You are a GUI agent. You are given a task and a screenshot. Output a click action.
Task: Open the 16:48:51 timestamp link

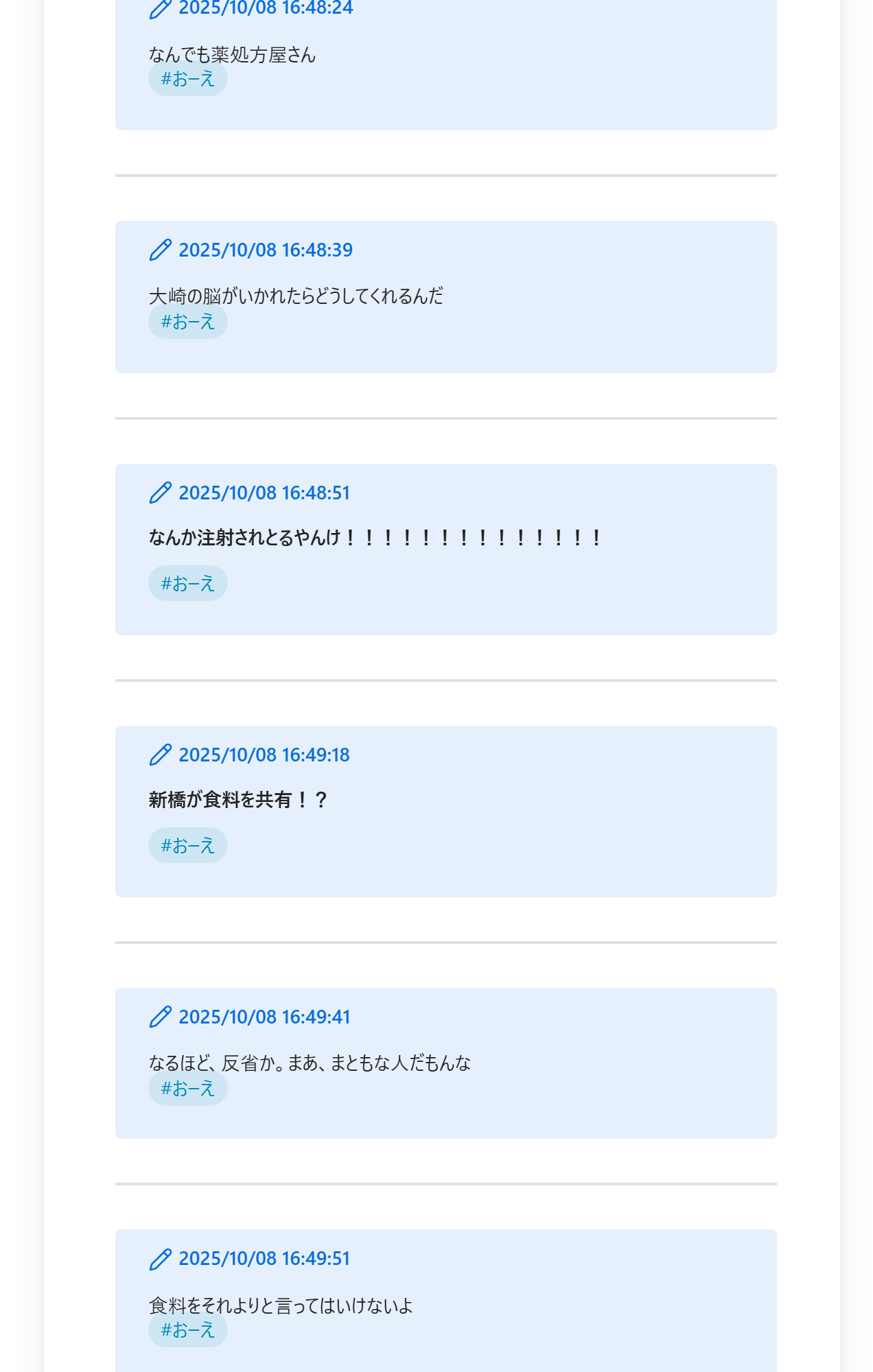coord(264,493)
